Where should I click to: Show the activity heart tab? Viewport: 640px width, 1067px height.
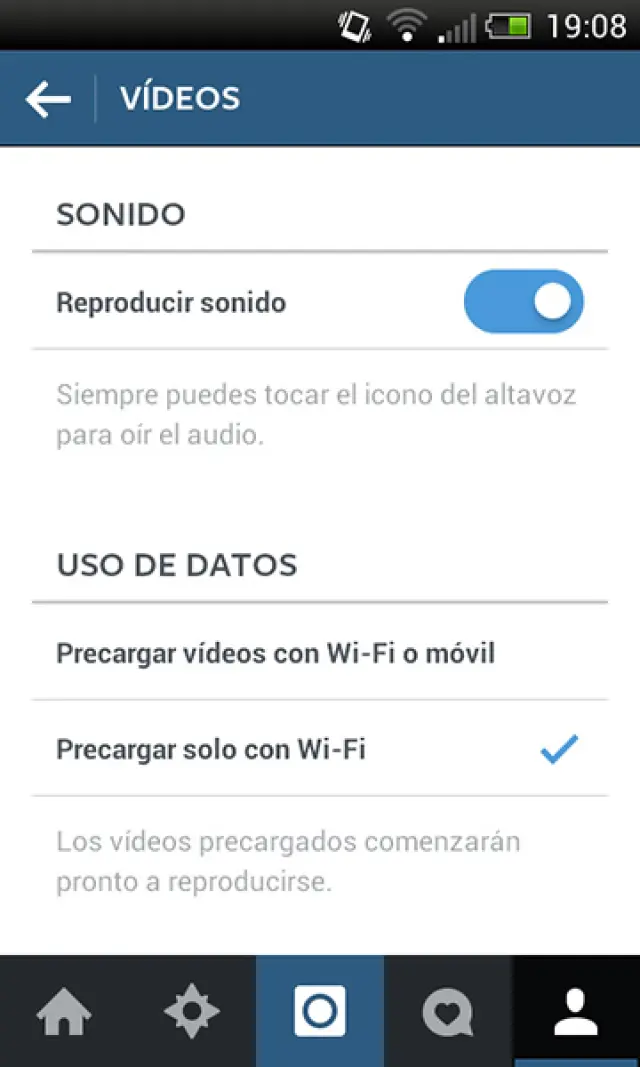(x=448, y=1012)
